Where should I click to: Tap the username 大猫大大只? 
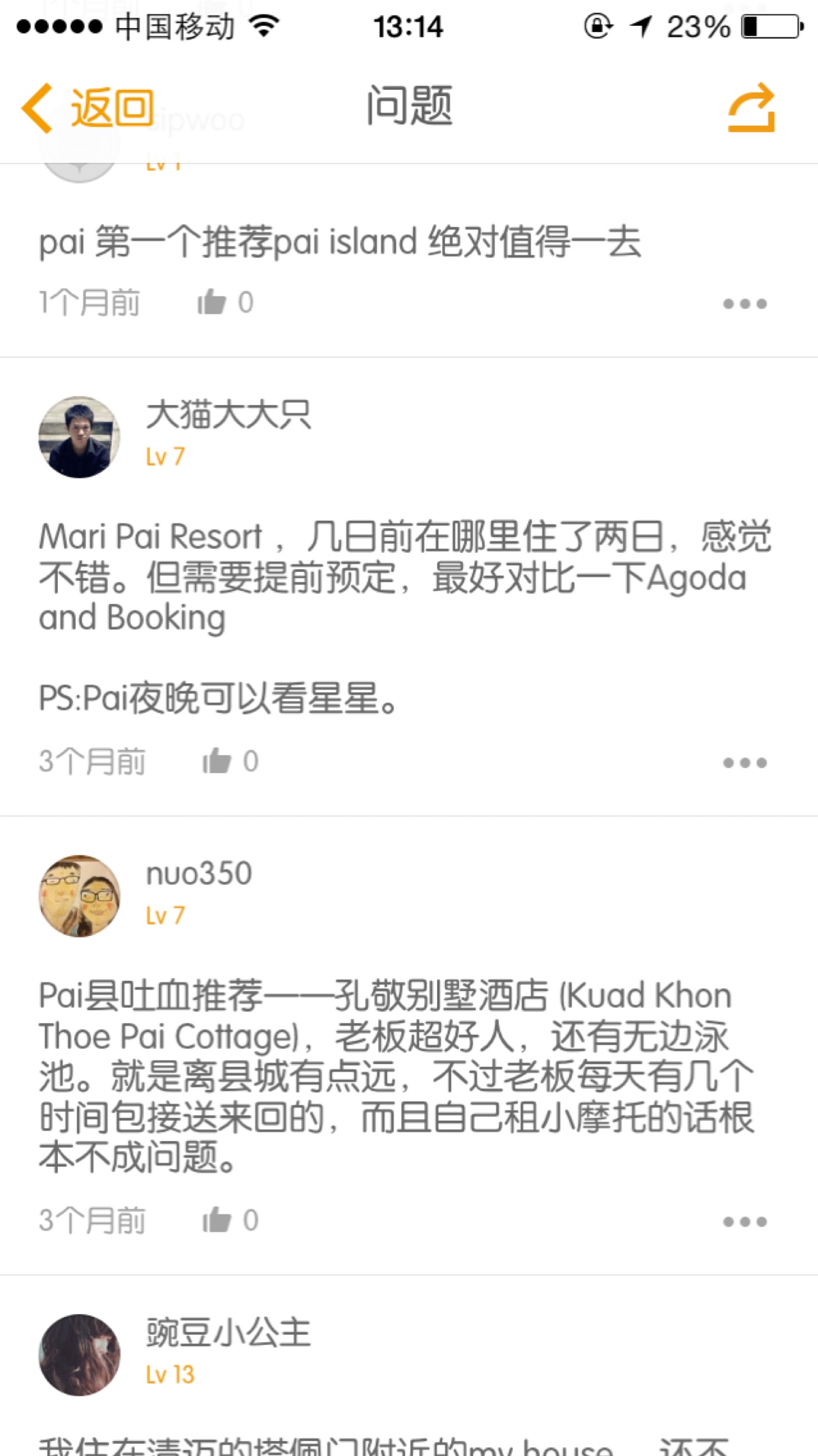tap(228, 414)
